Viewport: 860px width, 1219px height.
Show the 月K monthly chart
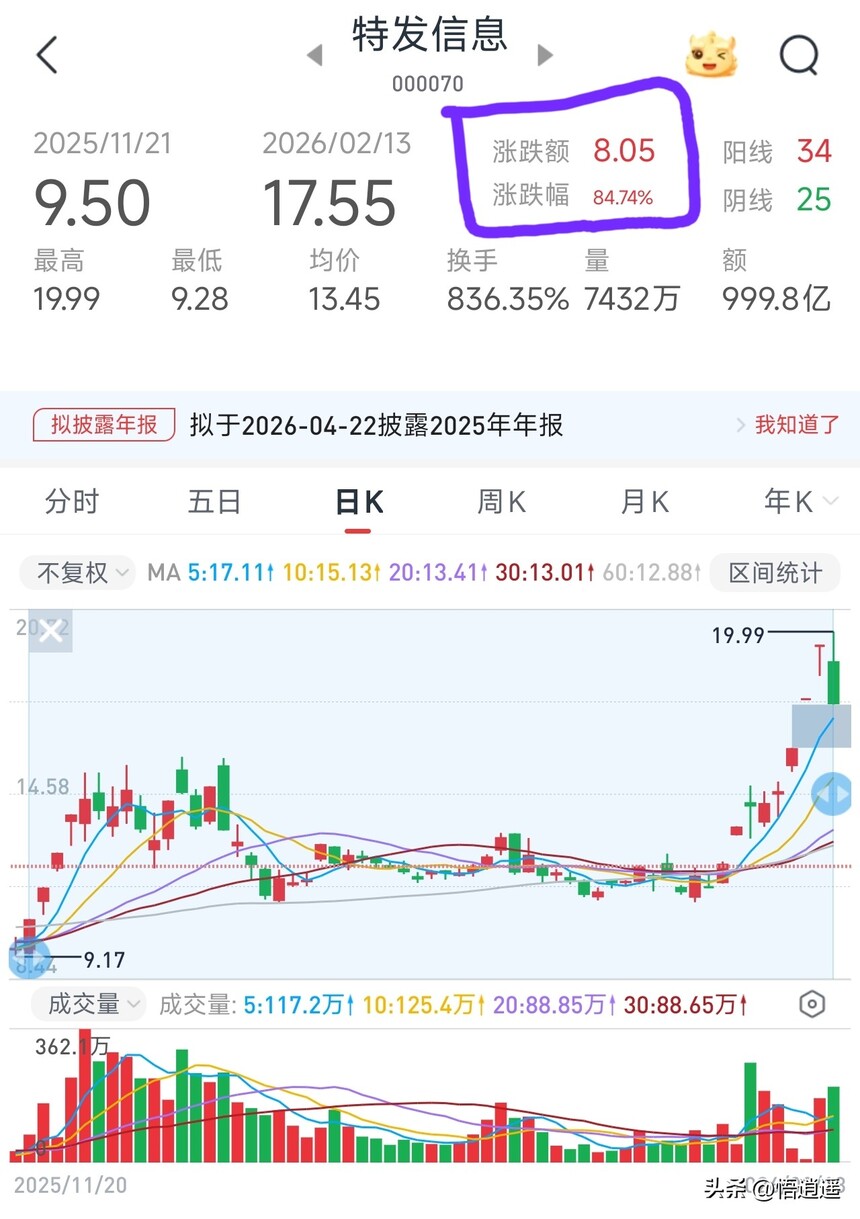click(644, 501)
